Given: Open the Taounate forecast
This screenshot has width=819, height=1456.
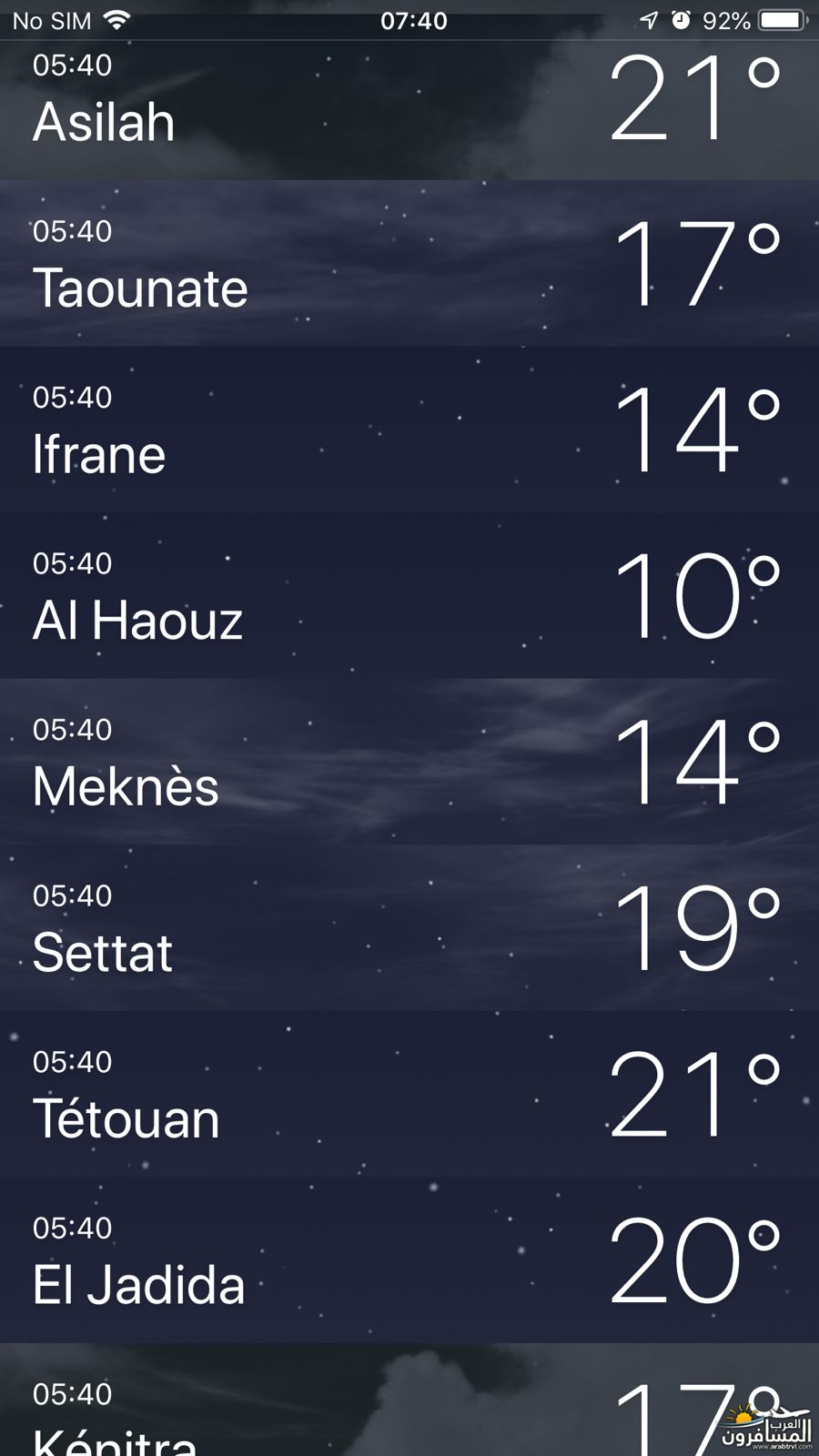Looking at the screenshot, I should pos(409,264).
